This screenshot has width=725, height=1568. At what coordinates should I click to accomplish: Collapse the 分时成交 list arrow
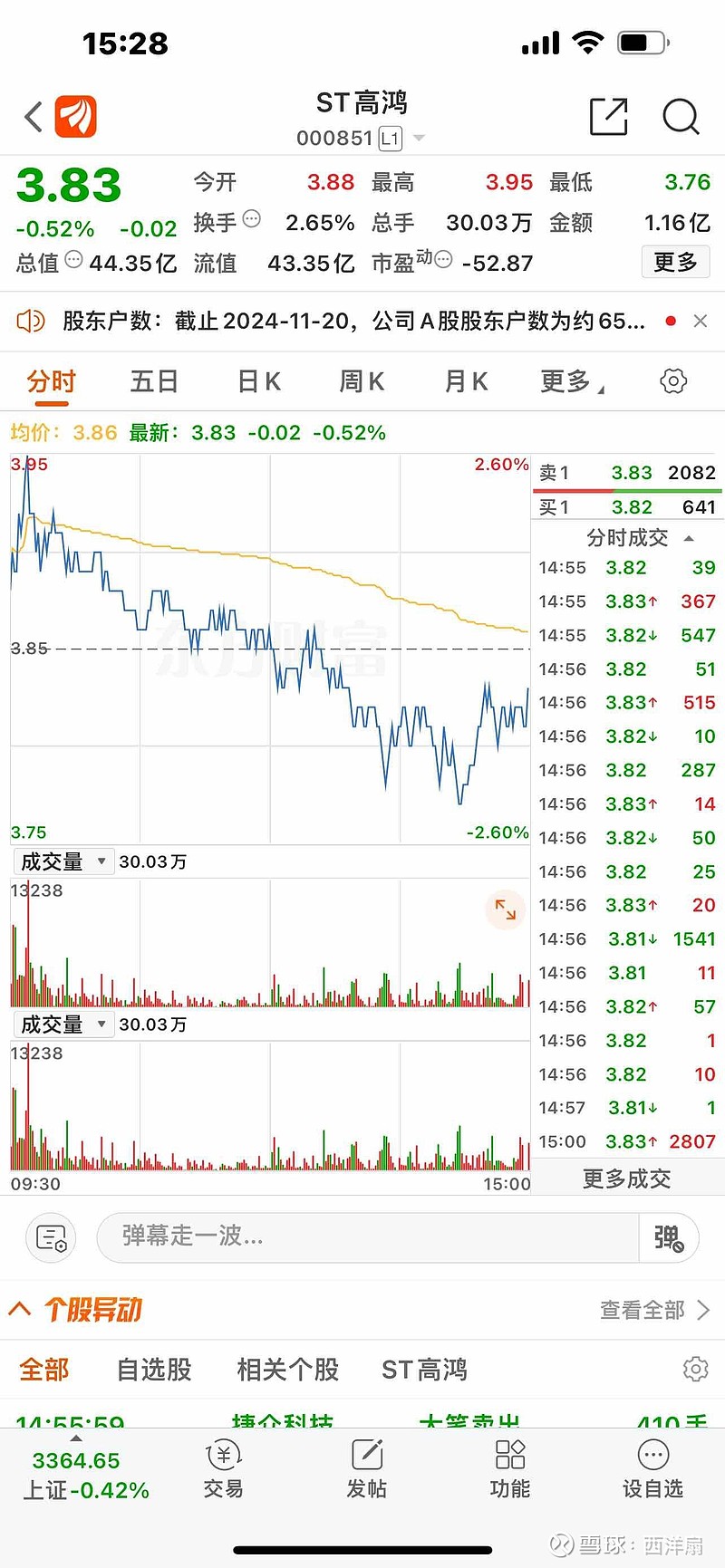(x=689, y=537)
